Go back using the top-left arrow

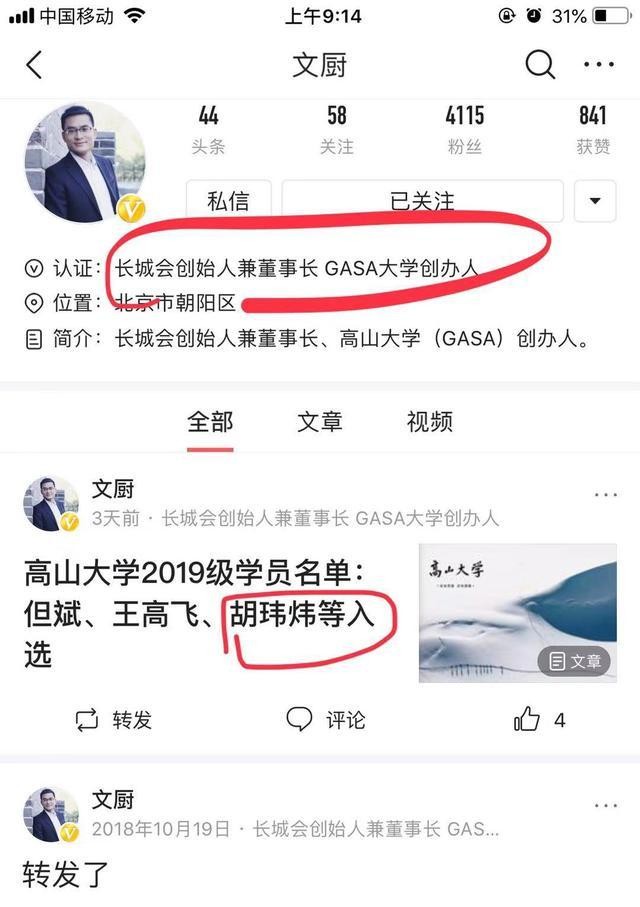pos(35,66)
